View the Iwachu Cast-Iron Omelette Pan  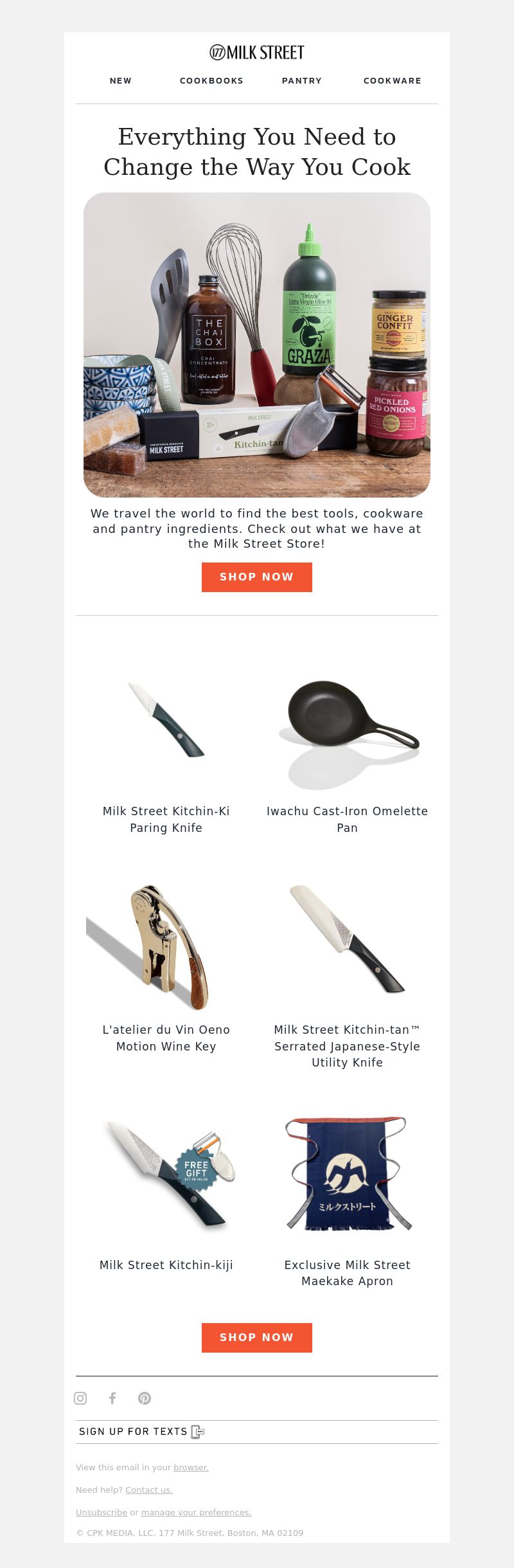pos(347,819)
